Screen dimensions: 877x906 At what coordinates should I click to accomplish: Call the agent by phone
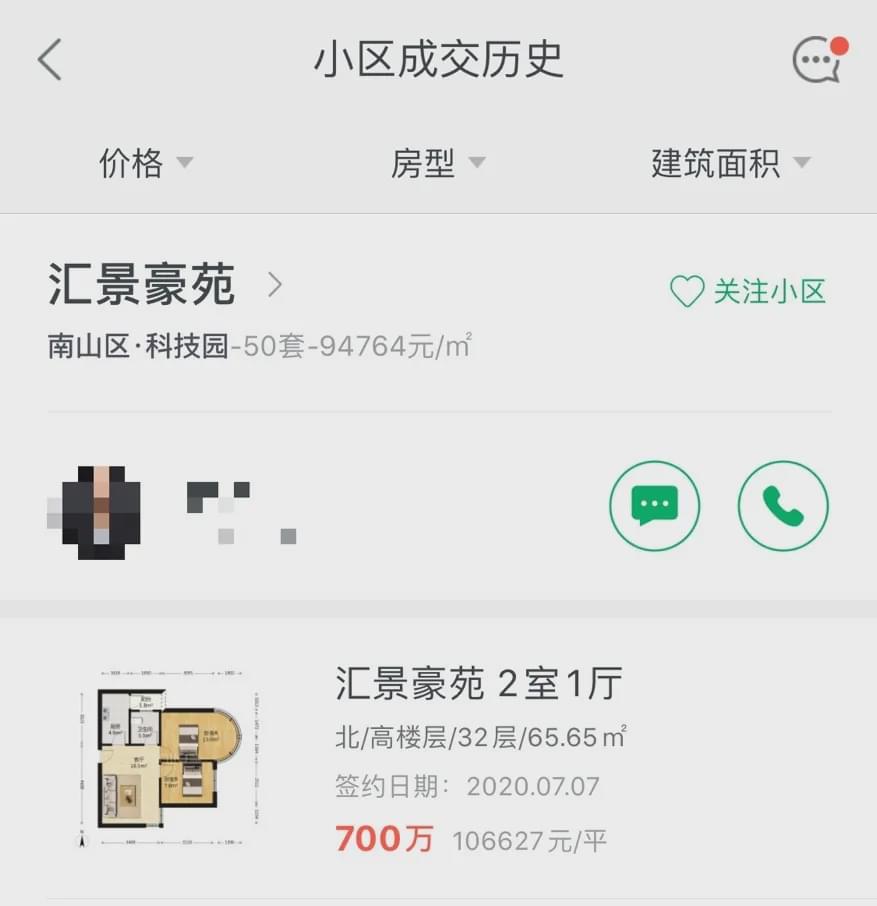pos(783,506)
